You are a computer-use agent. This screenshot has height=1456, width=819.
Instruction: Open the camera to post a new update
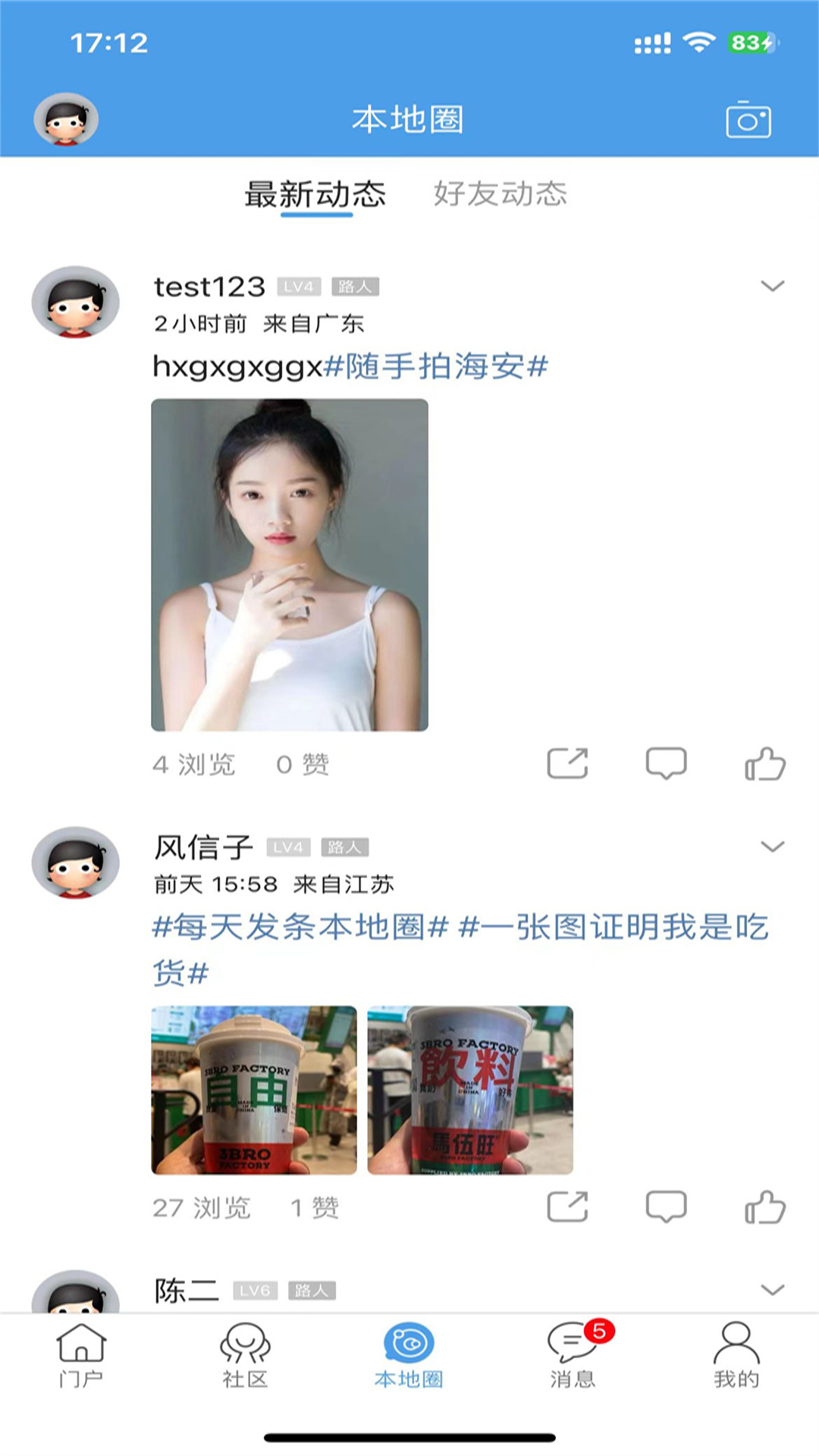pyautogui.click(x=748, y=120)
